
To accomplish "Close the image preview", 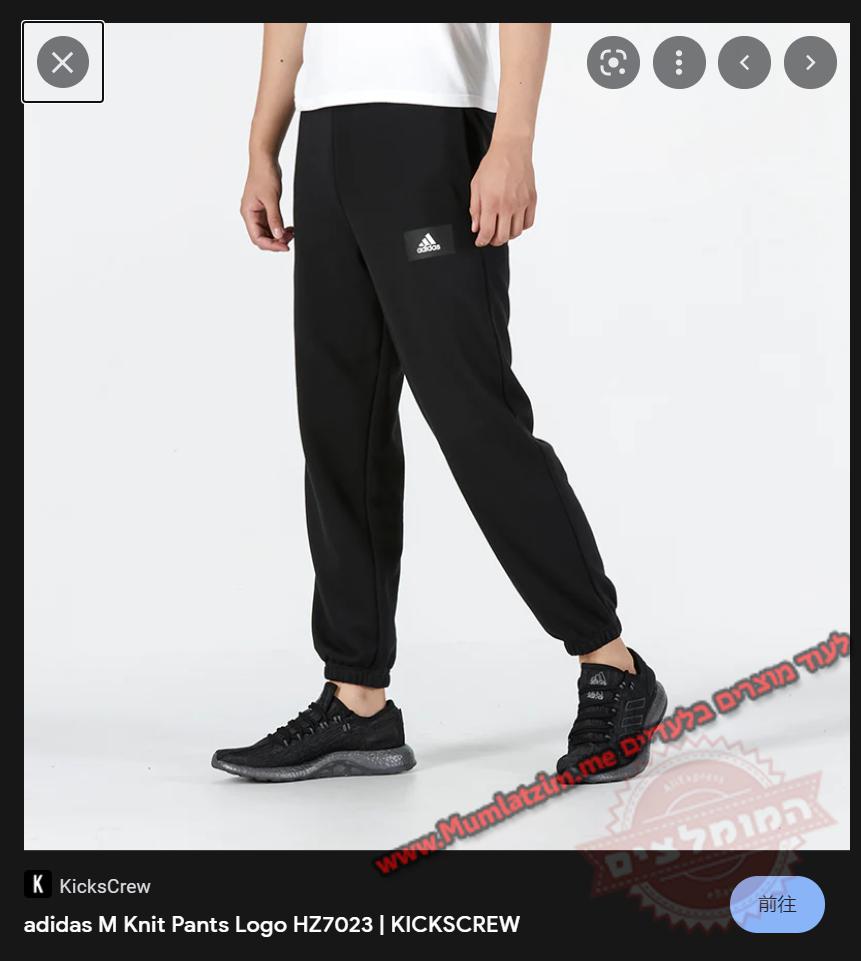I will tap(63, 62).
